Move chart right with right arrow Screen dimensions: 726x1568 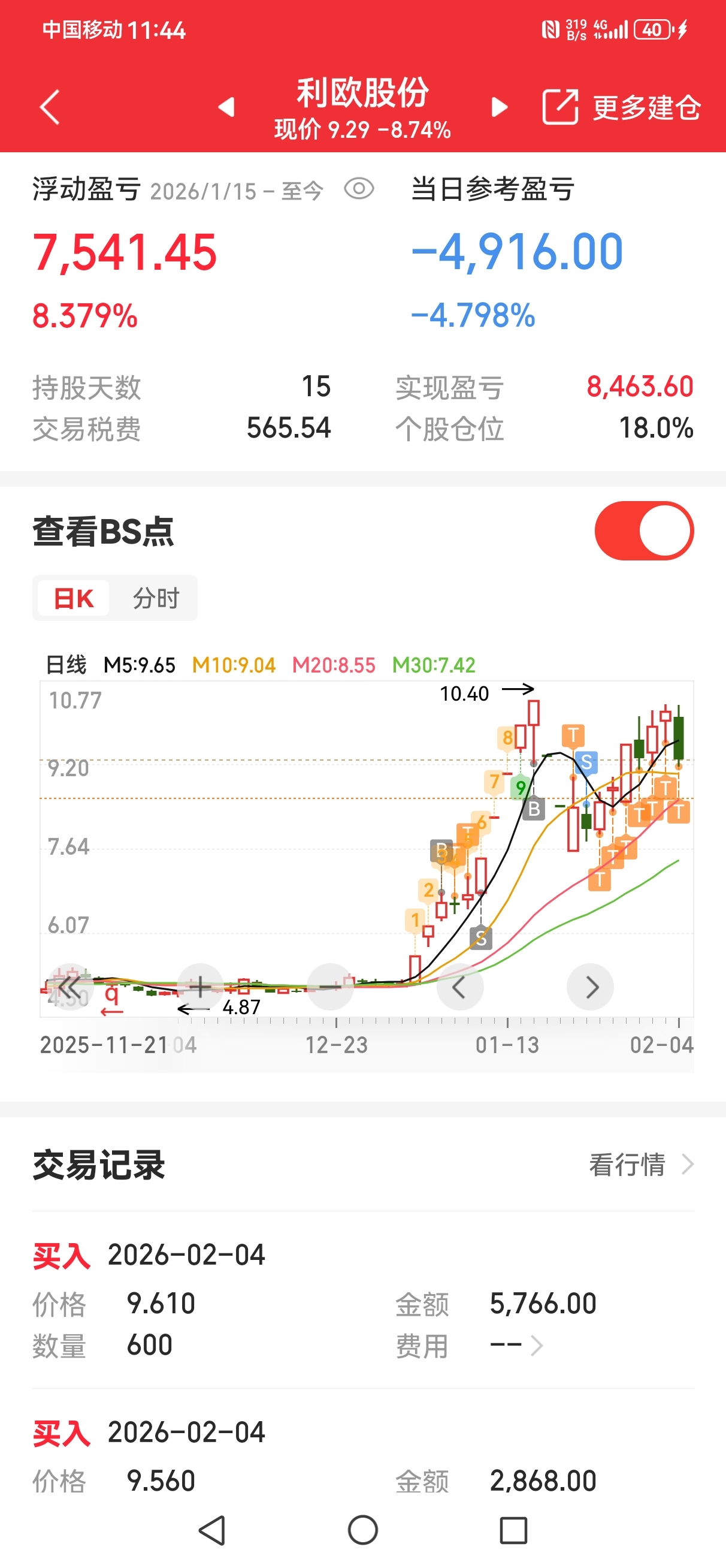point(589,987)
